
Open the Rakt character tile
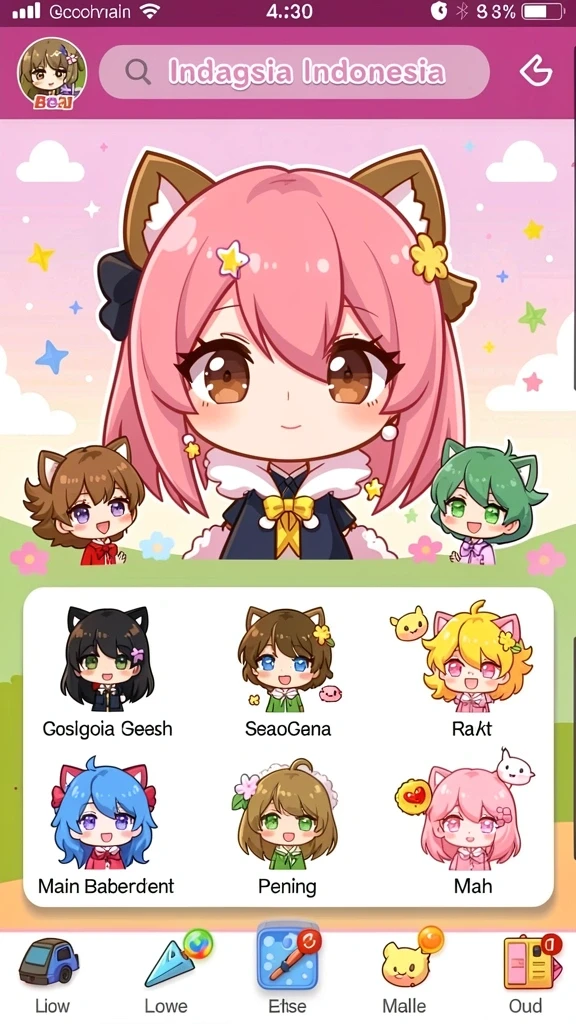[472, 673]
